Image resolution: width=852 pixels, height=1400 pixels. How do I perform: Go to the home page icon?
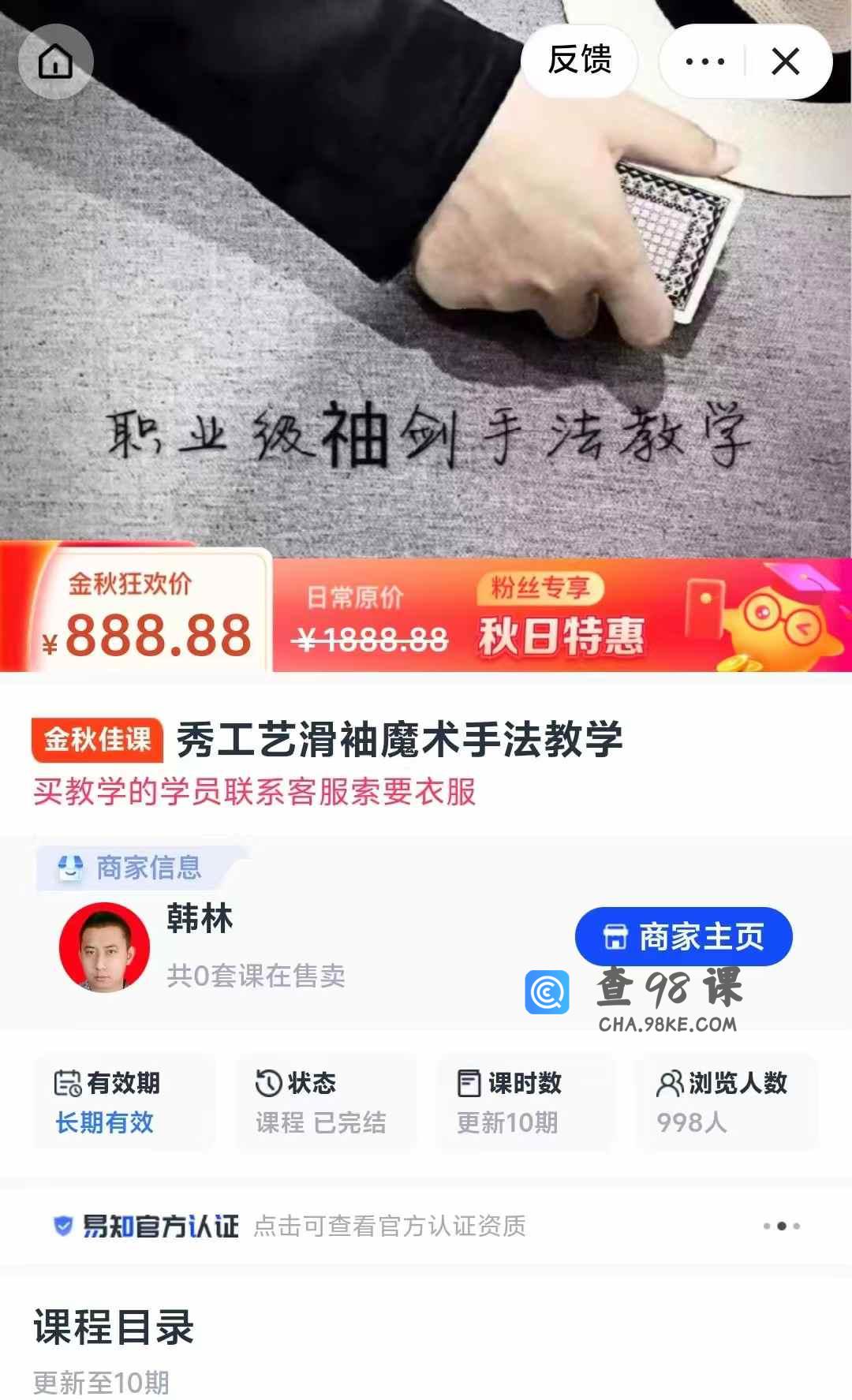pos(55,62)
